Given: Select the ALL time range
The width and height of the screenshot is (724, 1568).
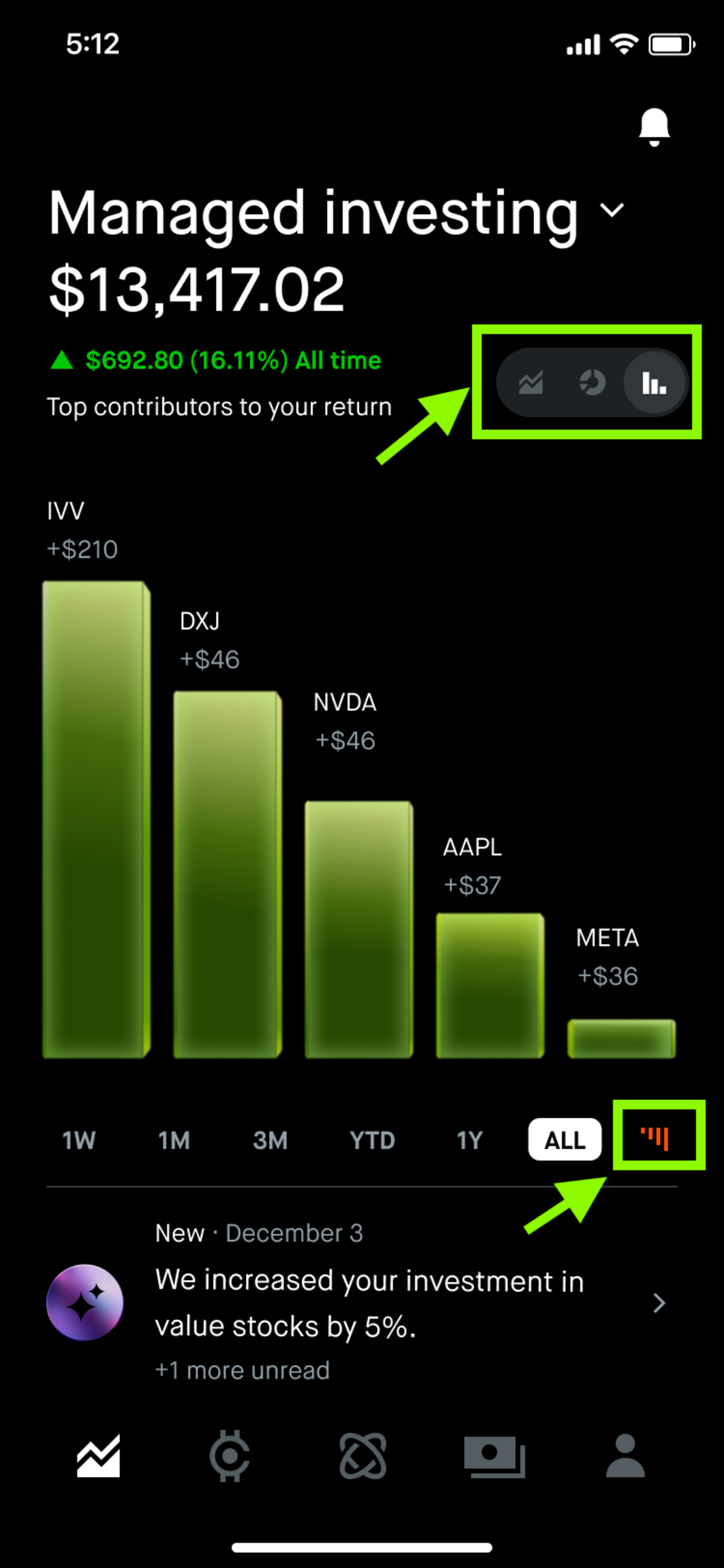Looking at the screenshot, I should click(565, 1140).
